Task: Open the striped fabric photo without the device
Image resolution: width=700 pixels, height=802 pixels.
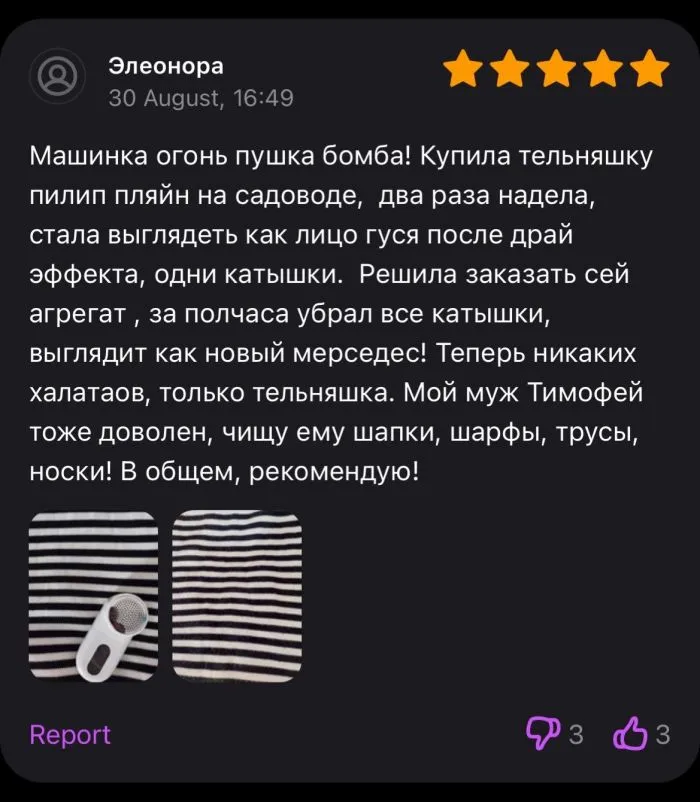Action: 237,598
